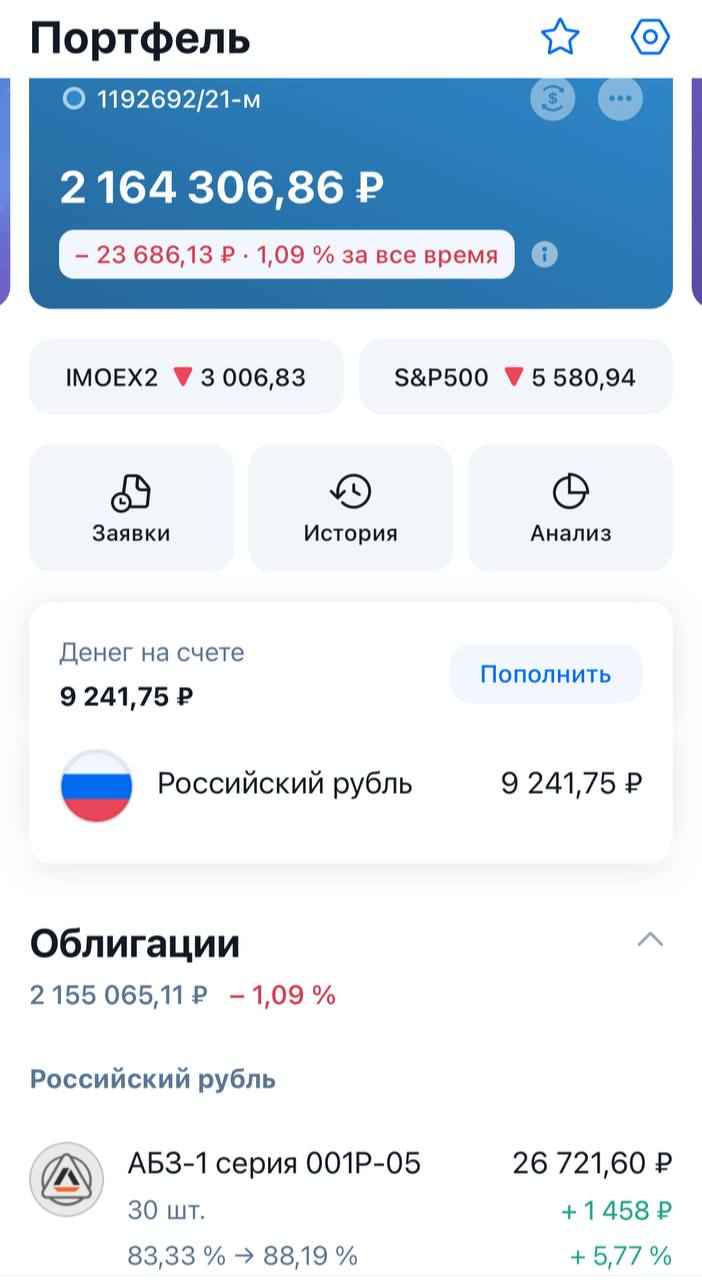702x1280 pixels.
Task: Collapse the Облигации section
Action: tap(650, 940)
